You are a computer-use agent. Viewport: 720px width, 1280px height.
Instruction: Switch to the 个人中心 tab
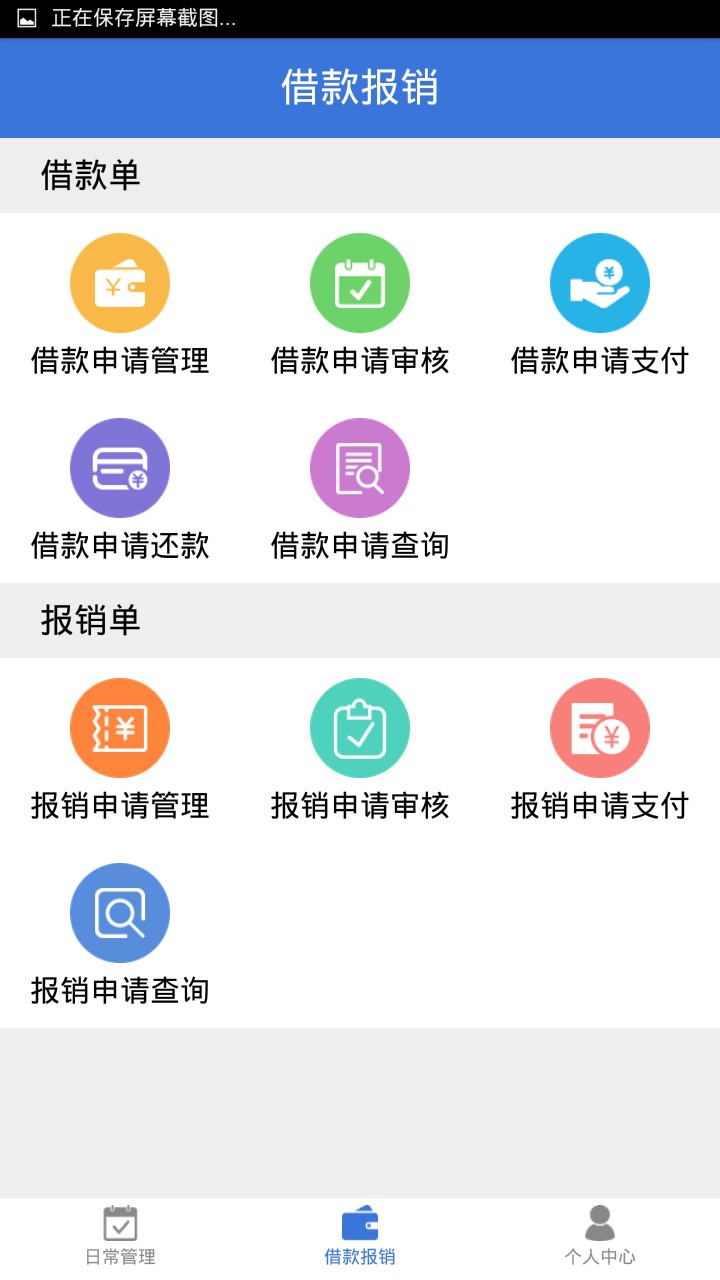[600, 1235]
